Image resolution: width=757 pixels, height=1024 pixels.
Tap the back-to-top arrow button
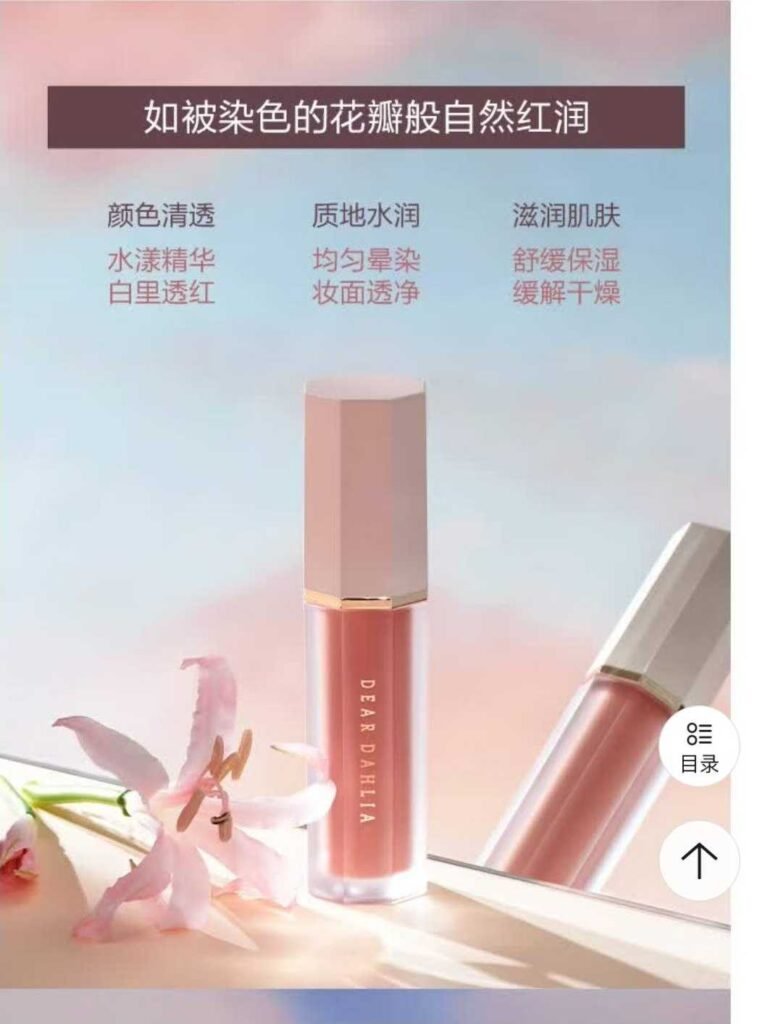tap(699, 861)
